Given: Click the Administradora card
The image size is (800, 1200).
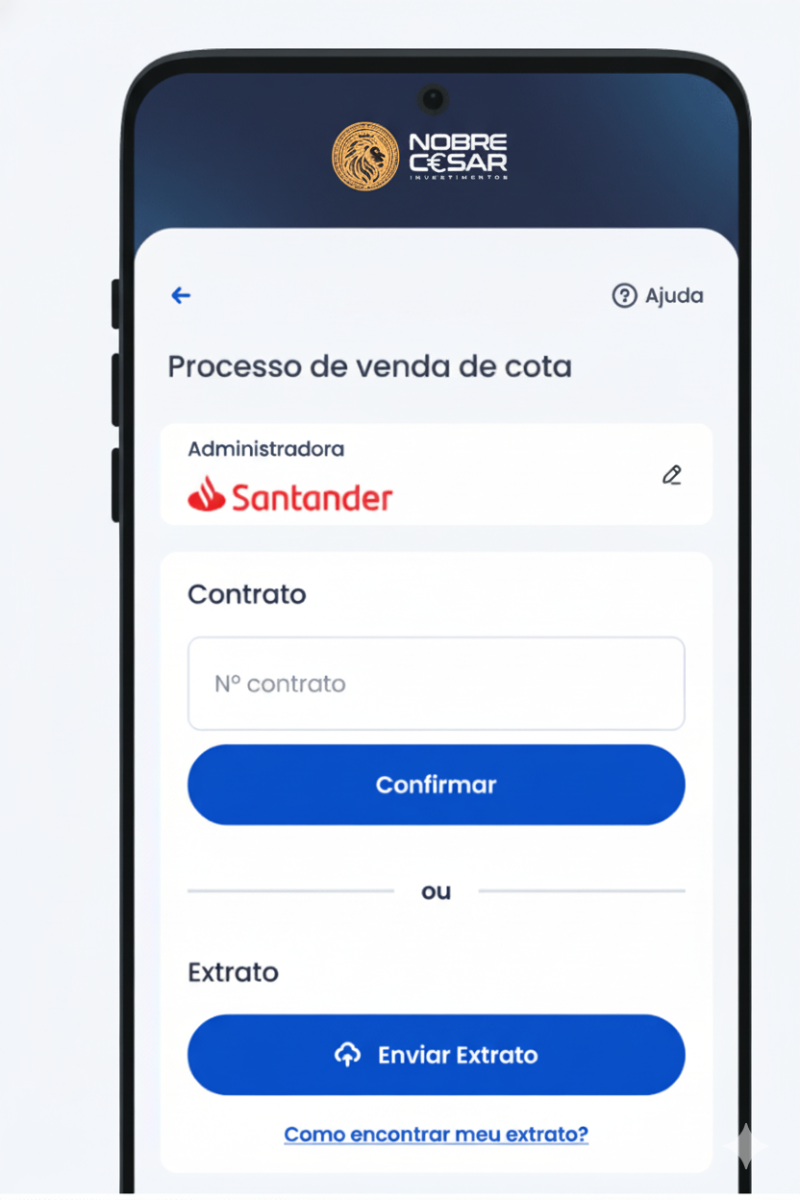Looking at the screenshot, I should point(436,472).
